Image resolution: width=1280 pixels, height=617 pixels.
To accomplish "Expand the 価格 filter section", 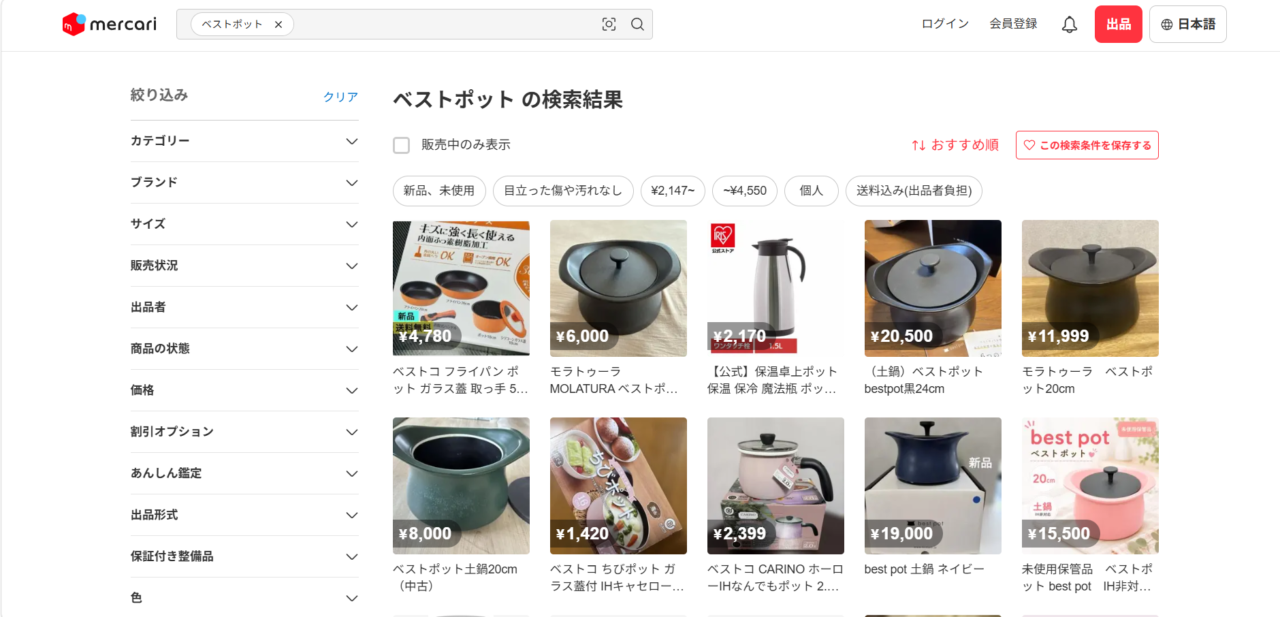I will pos(244,390).
